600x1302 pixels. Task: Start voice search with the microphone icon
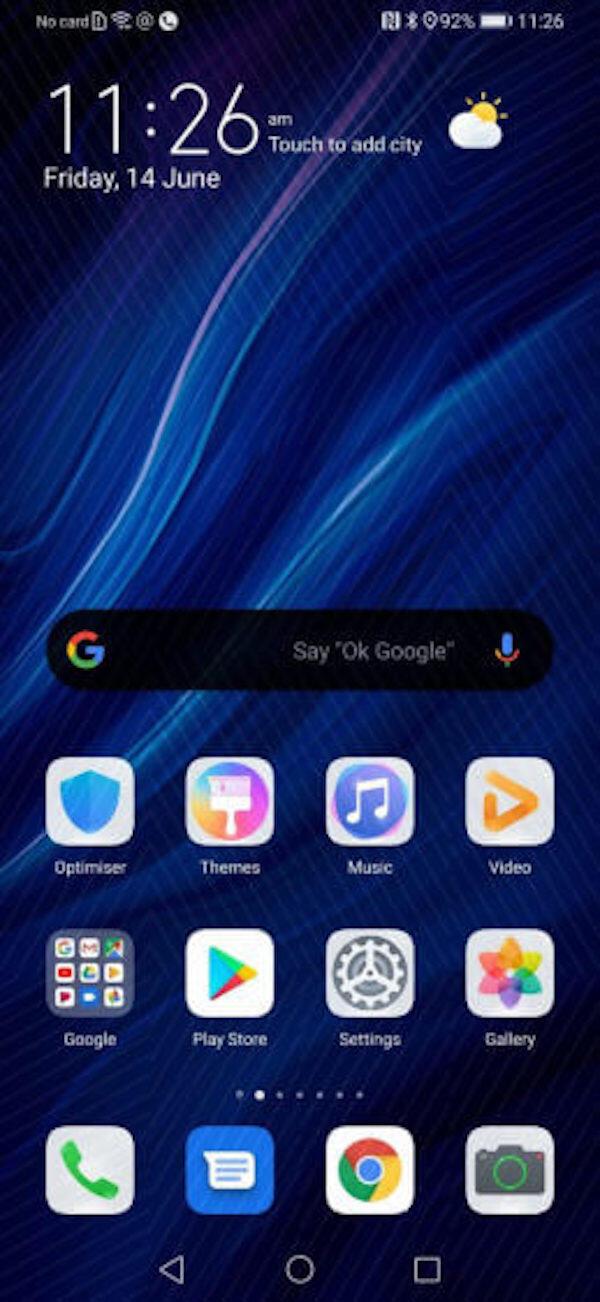pos(507,651)
